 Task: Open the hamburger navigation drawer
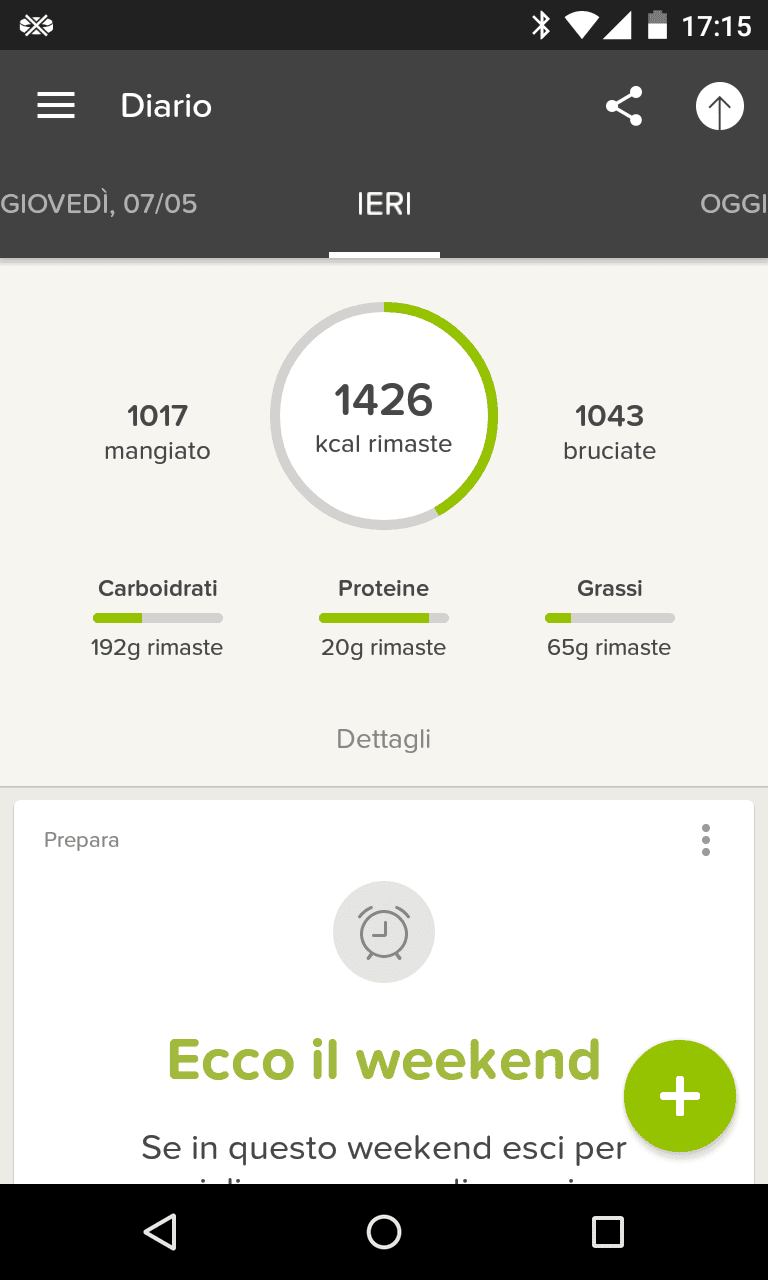tap(56, 106)
